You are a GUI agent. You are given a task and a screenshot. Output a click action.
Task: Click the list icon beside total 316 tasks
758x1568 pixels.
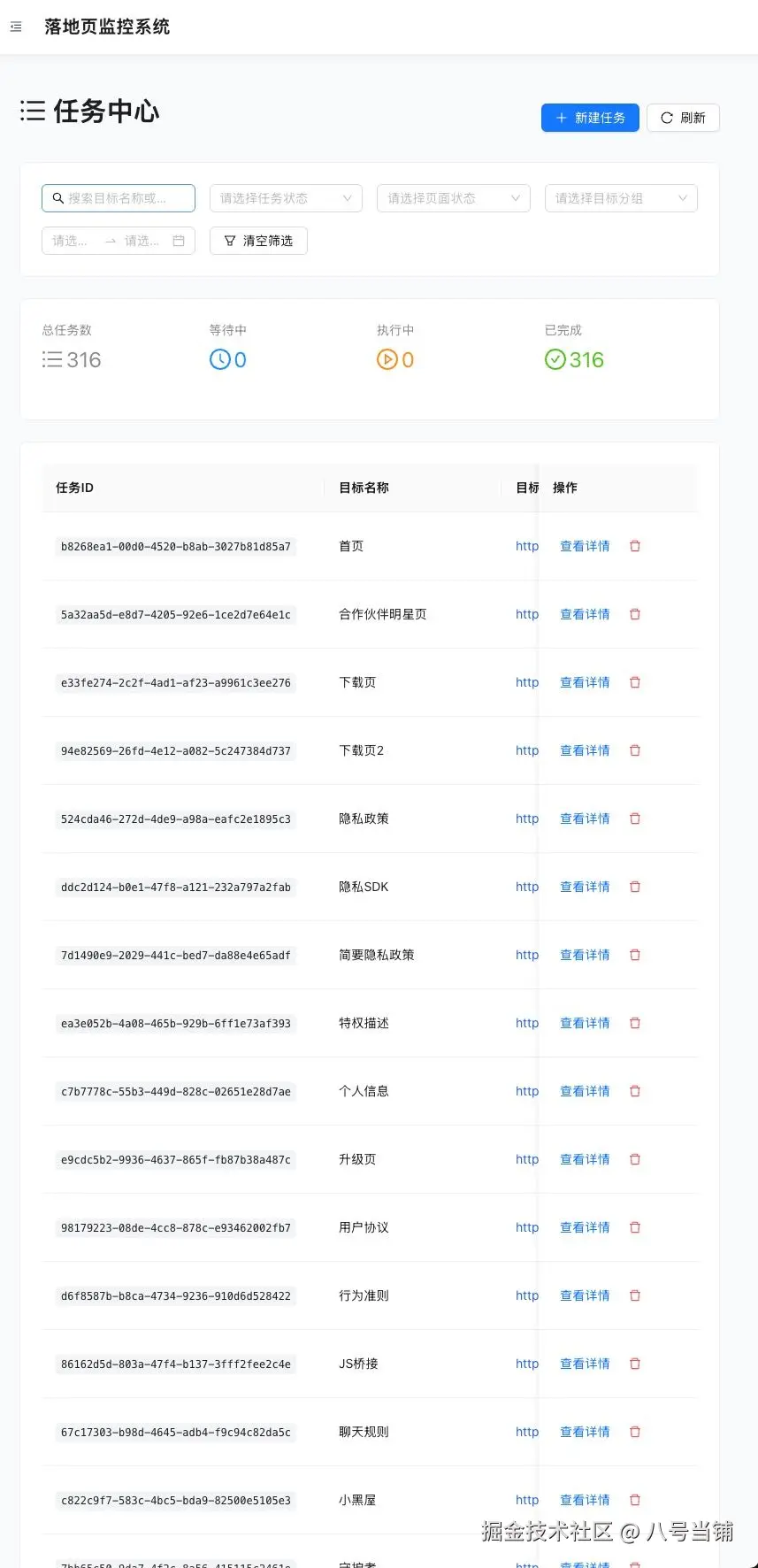[50, 359]
